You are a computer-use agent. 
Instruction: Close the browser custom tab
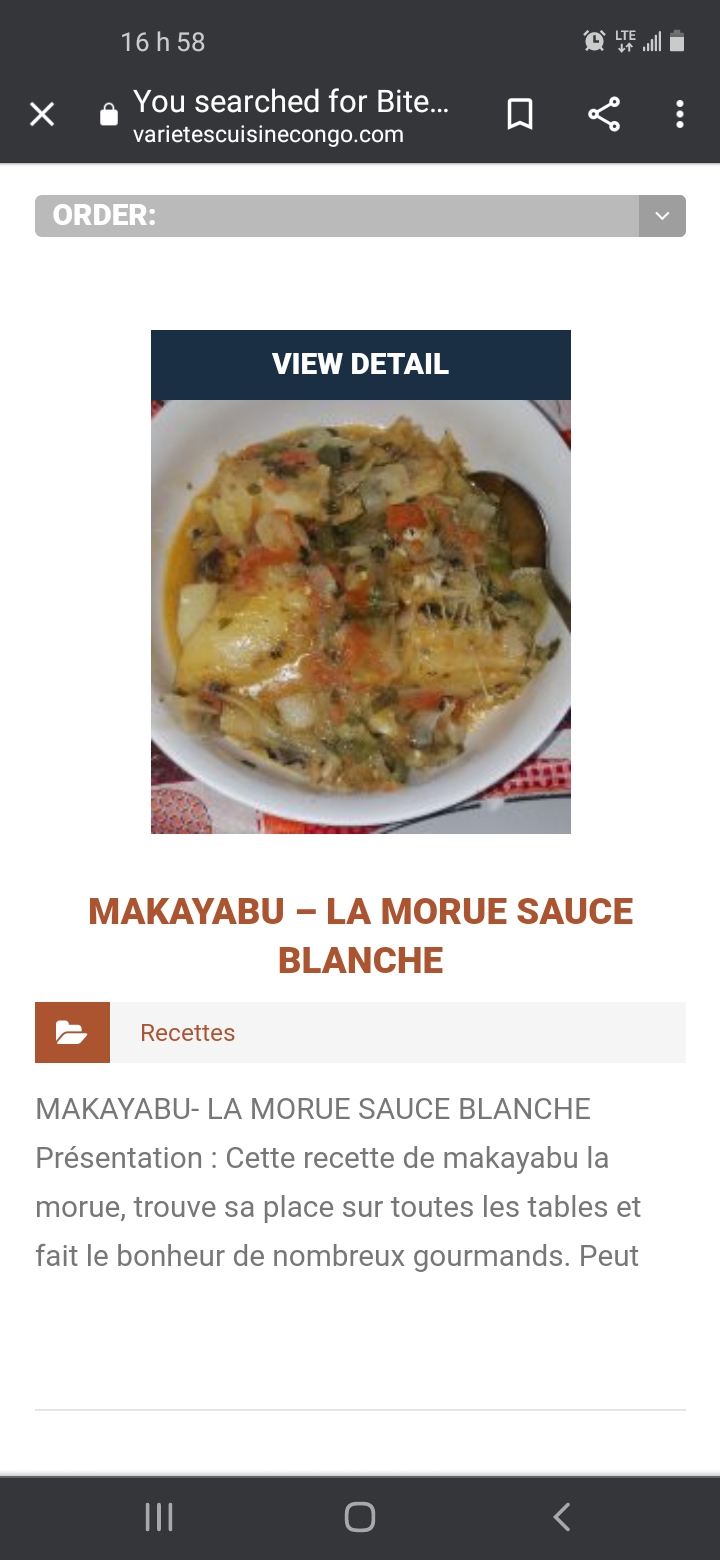(42, 115)
